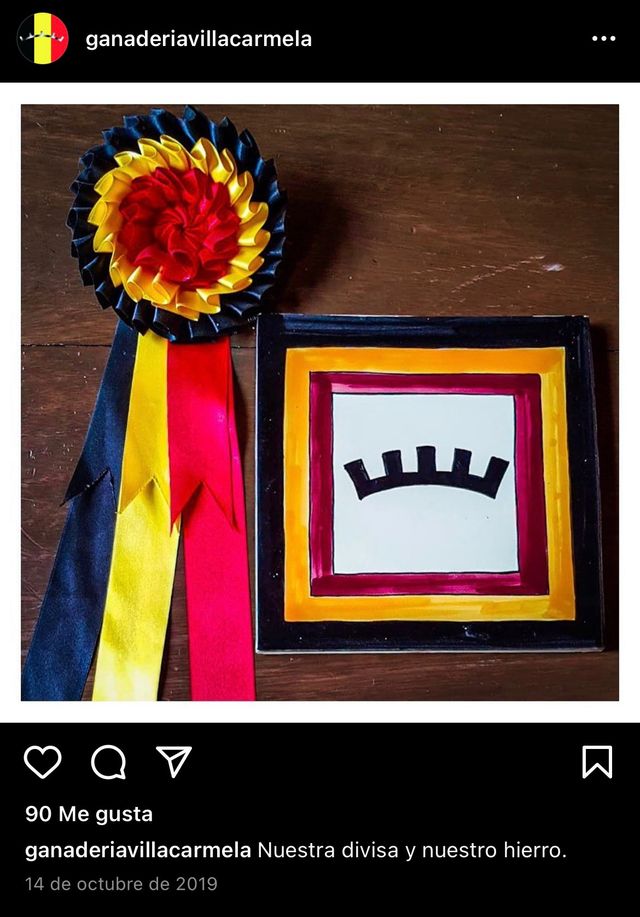Open ganaderiavillacarmela username in post header
Viewport: 640px width, 917px height.
click(199, 39)
